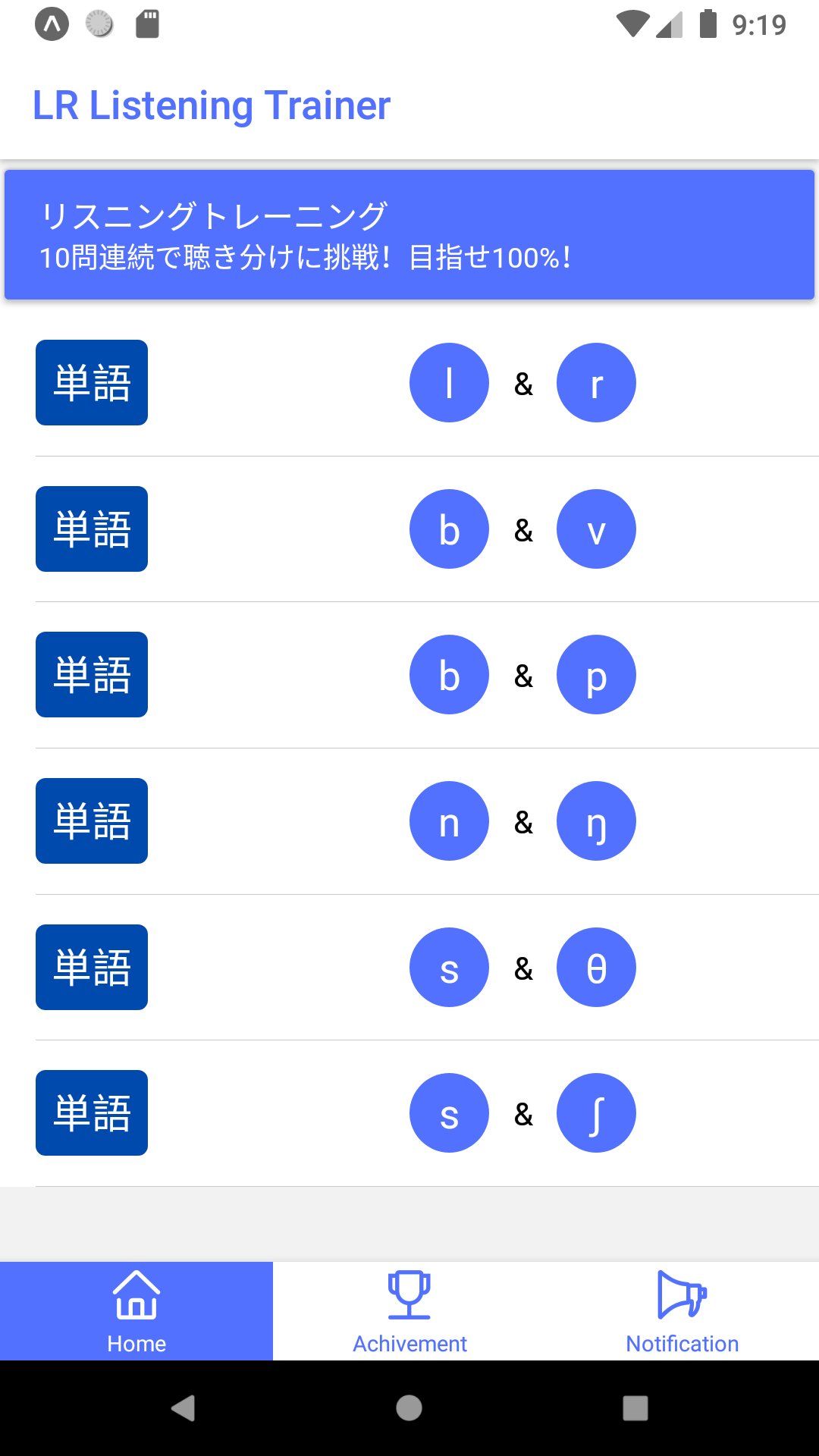Start the 単語 training for s & ʃ
819x1456 pixels.
(92, 1113)
